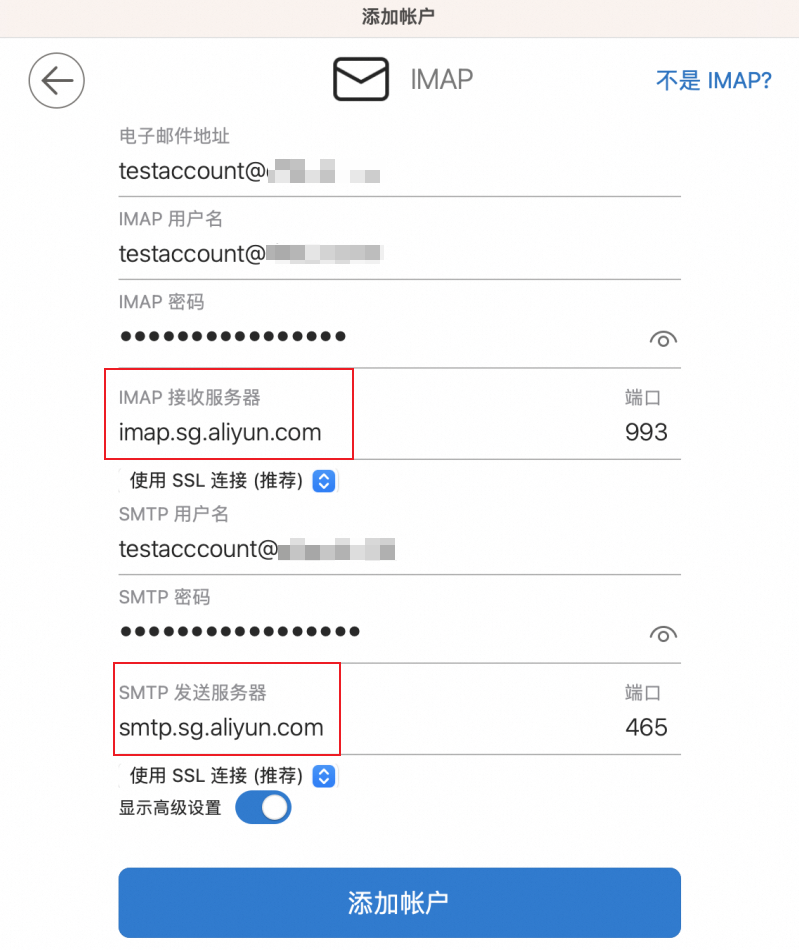799x950 pixels.
Task: Reveal the SMTP password with eye icon
Action: coord(662,634)
